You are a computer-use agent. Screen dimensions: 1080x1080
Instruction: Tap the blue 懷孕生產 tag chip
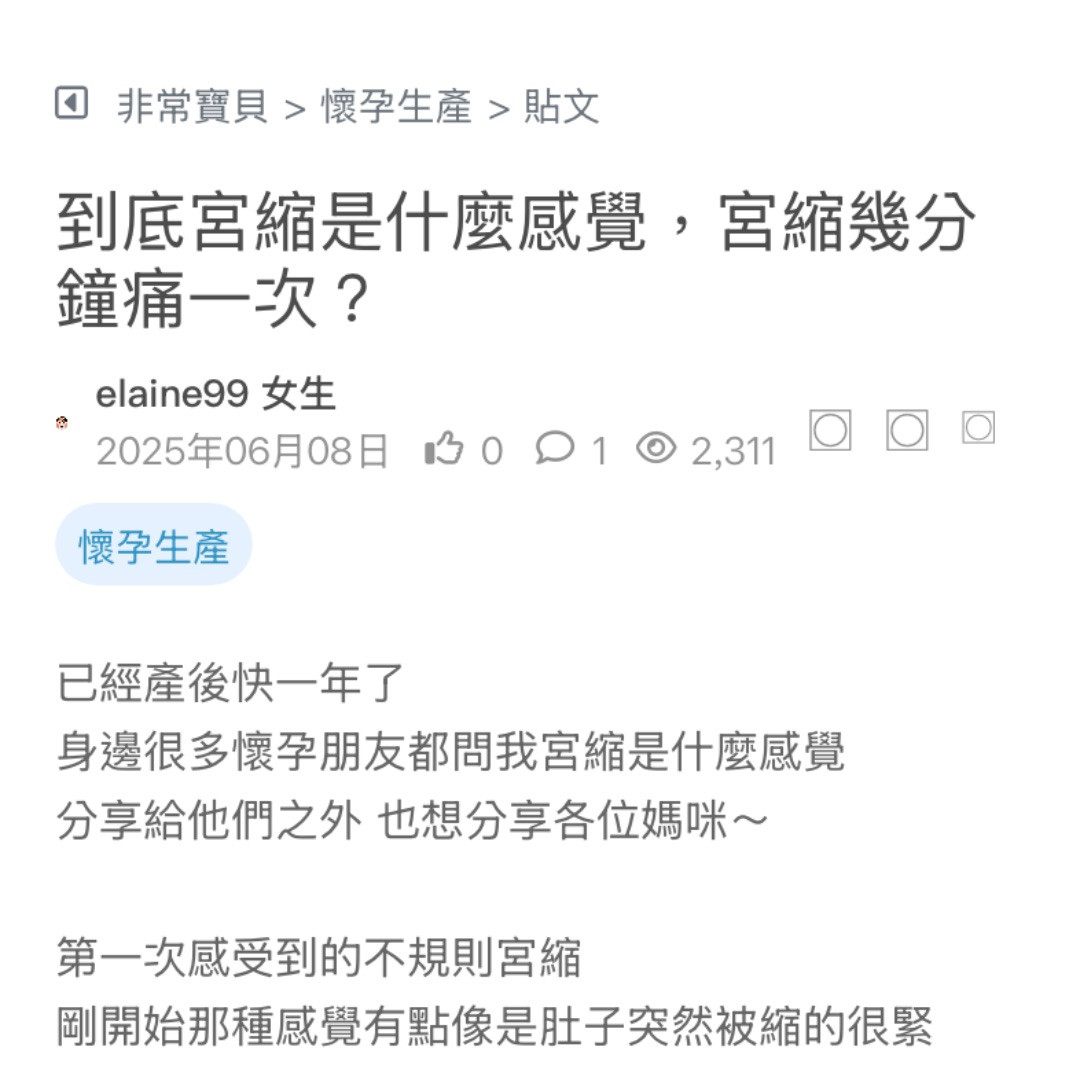coord(154,546)
